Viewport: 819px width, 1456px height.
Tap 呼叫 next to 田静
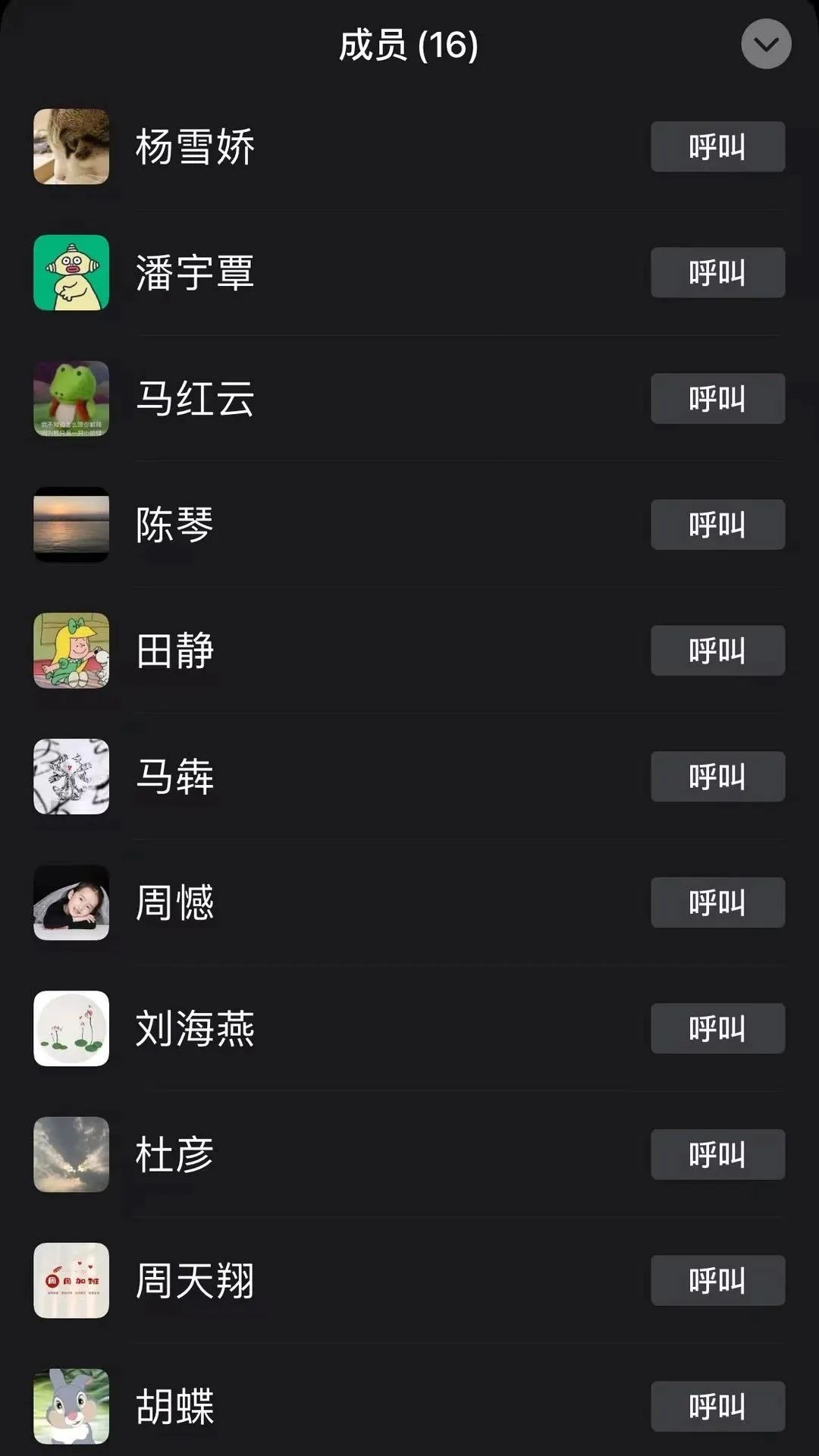pyautogui.click(x=717, y=650)
